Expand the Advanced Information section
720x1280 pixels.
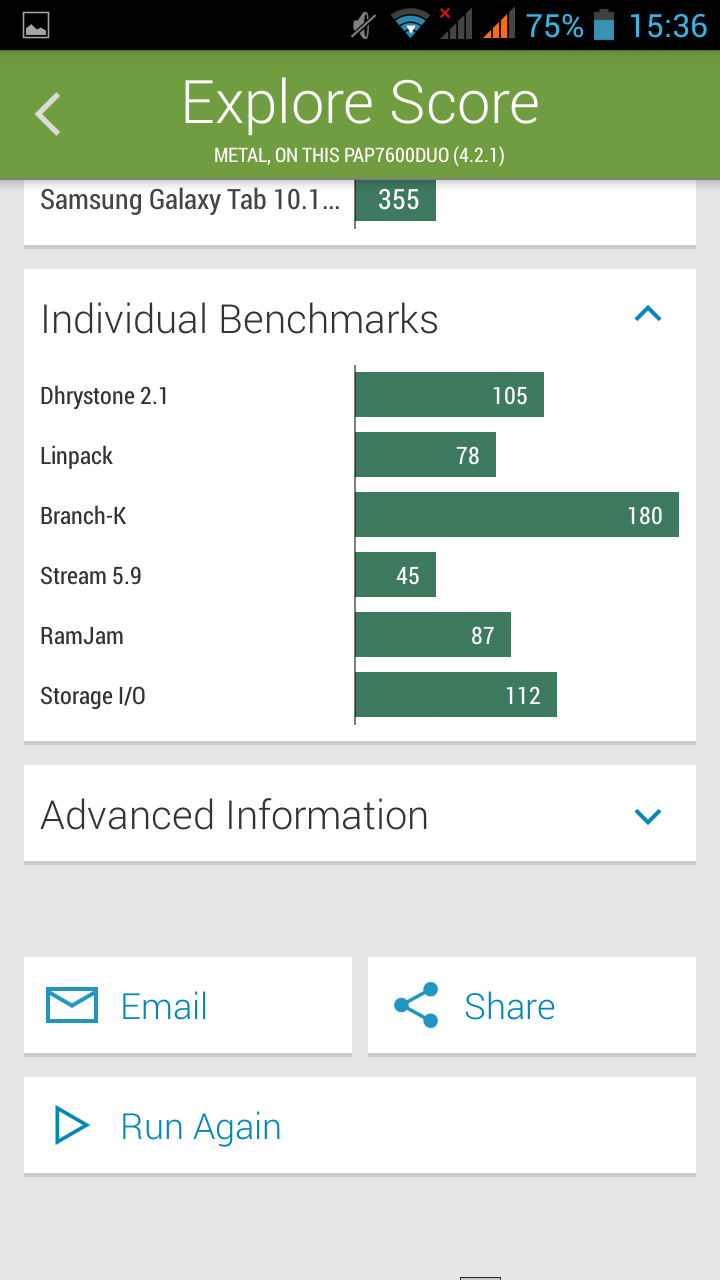(648, 816)
